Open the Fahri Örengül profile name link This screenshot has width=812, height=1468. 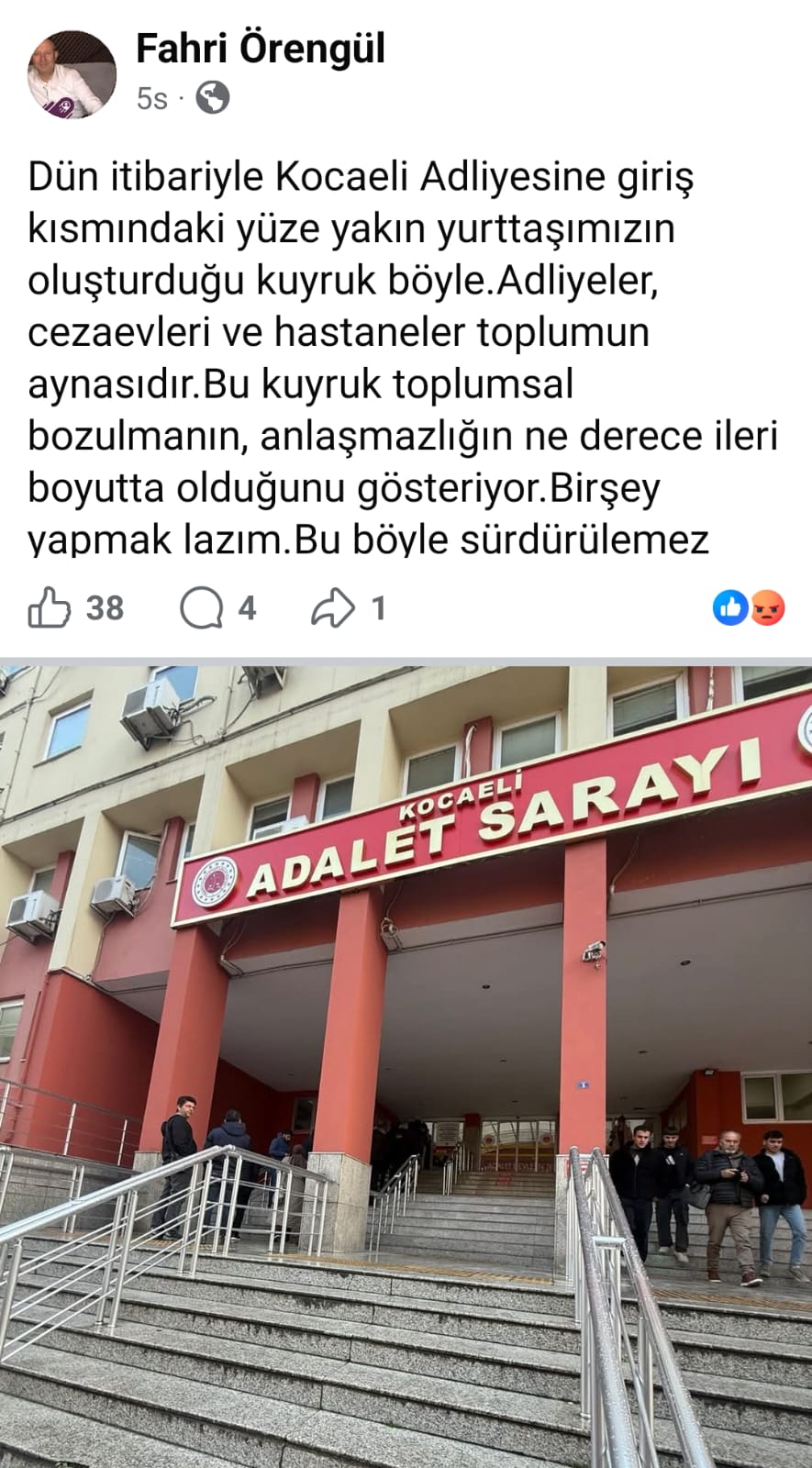point(260,49)
